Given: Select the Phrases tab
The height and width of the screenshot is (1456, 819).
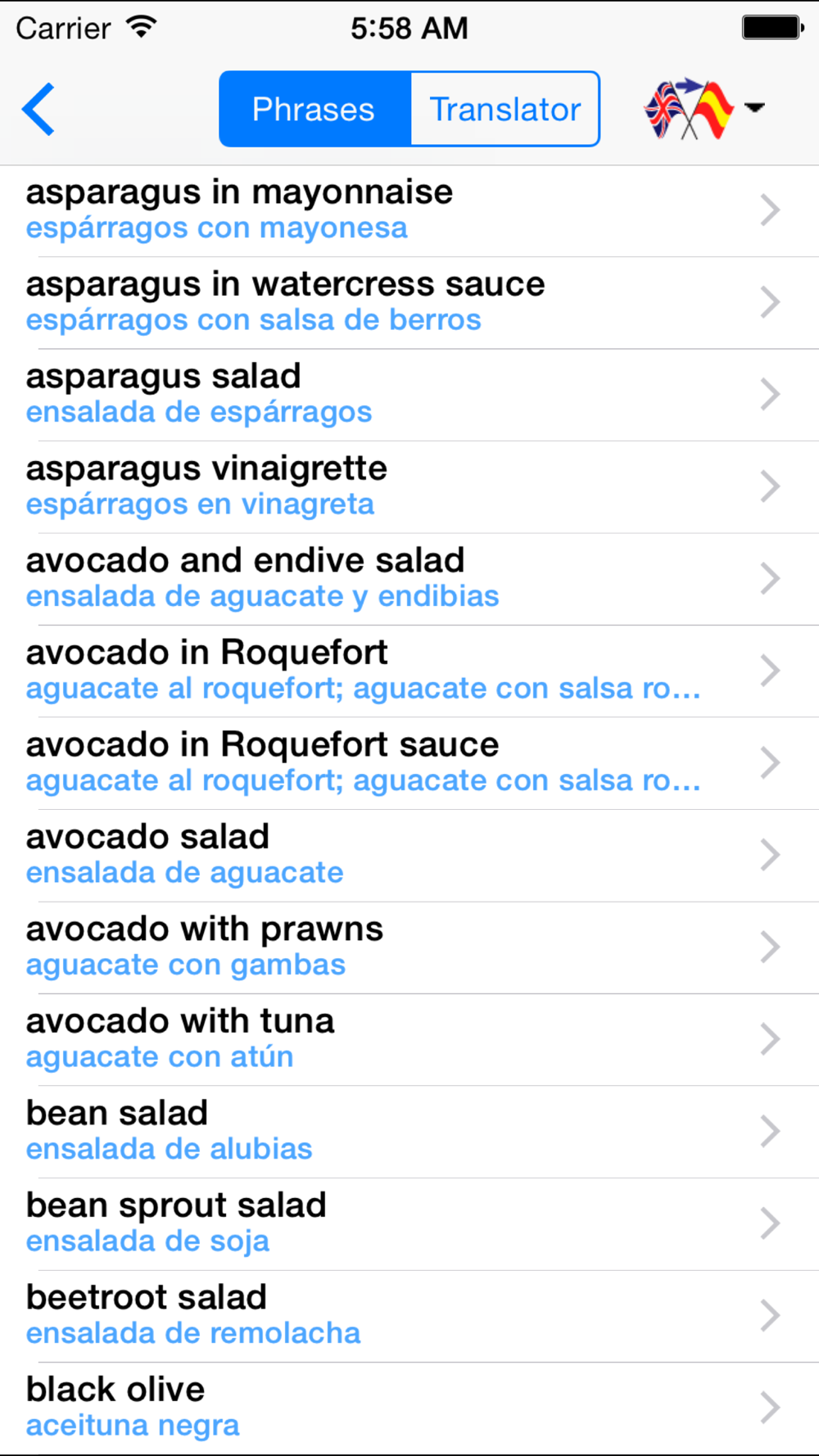Looking at the screenshot, I should click(314, 109).
